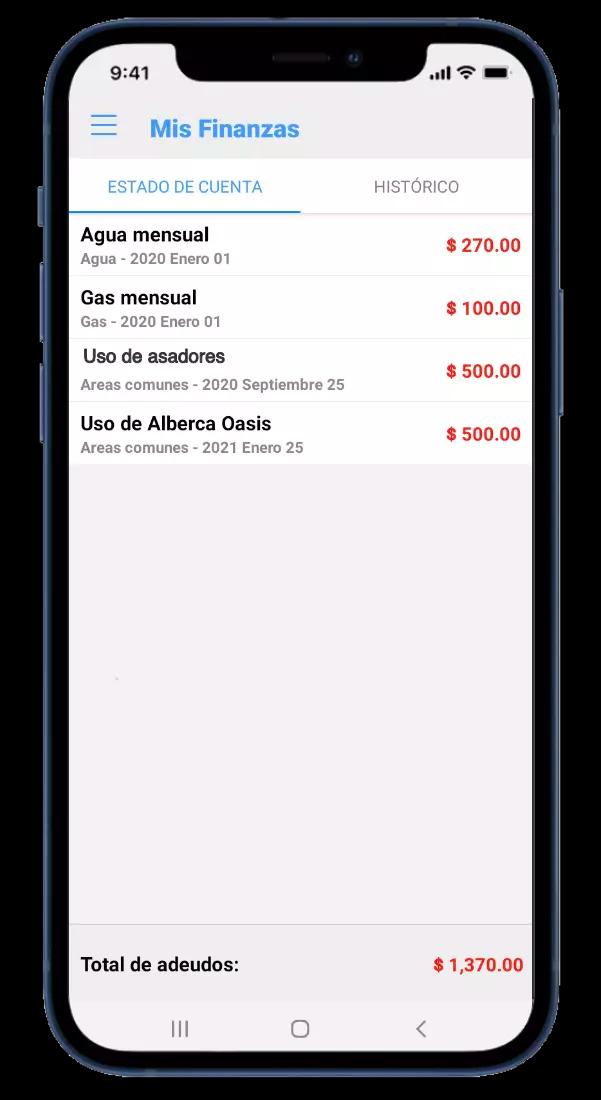The height and width of the screenshot is (1100, 601).
Task: View the Uso de Alberca Oasis charge
Action: (300, 434)
